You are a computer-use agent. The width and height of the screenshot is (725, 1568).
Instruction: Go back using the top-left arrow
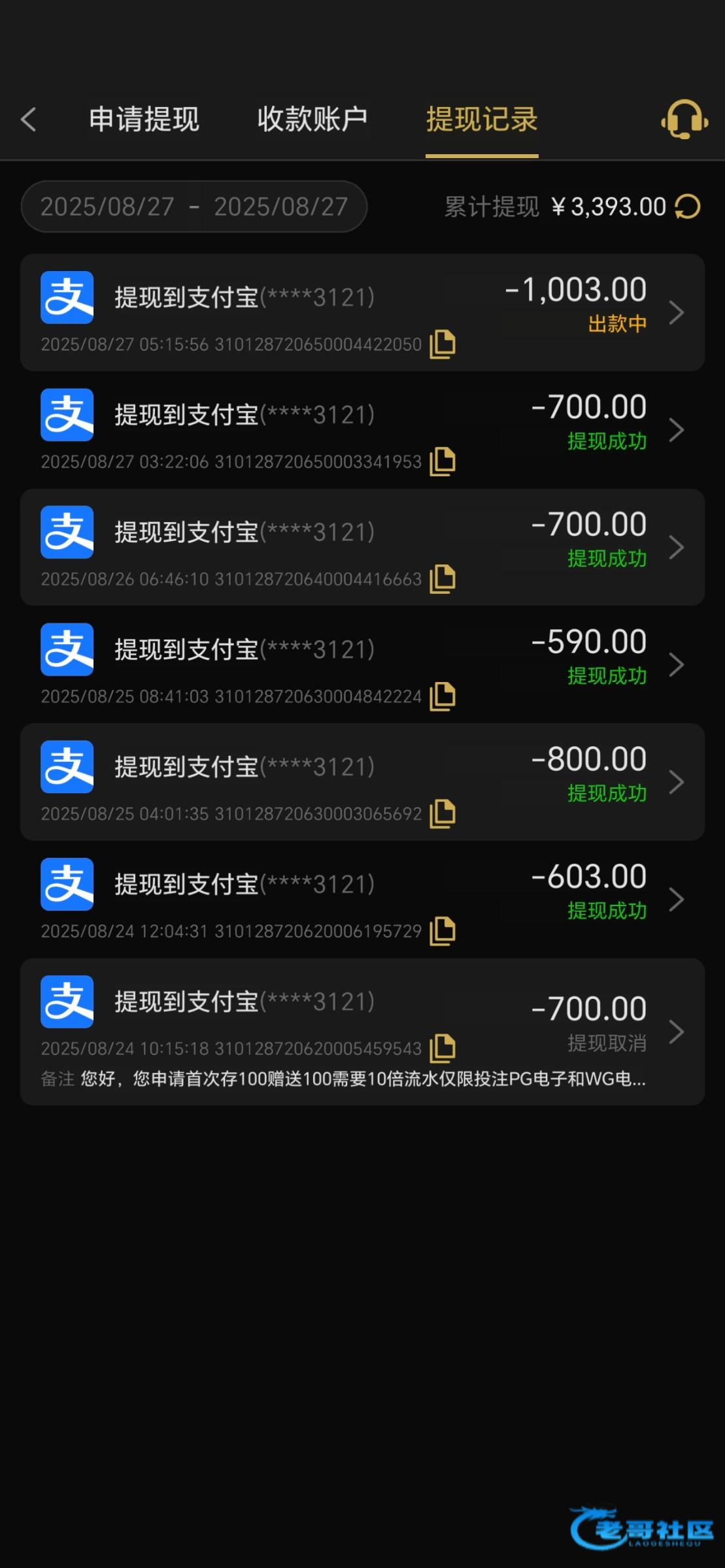28,120
